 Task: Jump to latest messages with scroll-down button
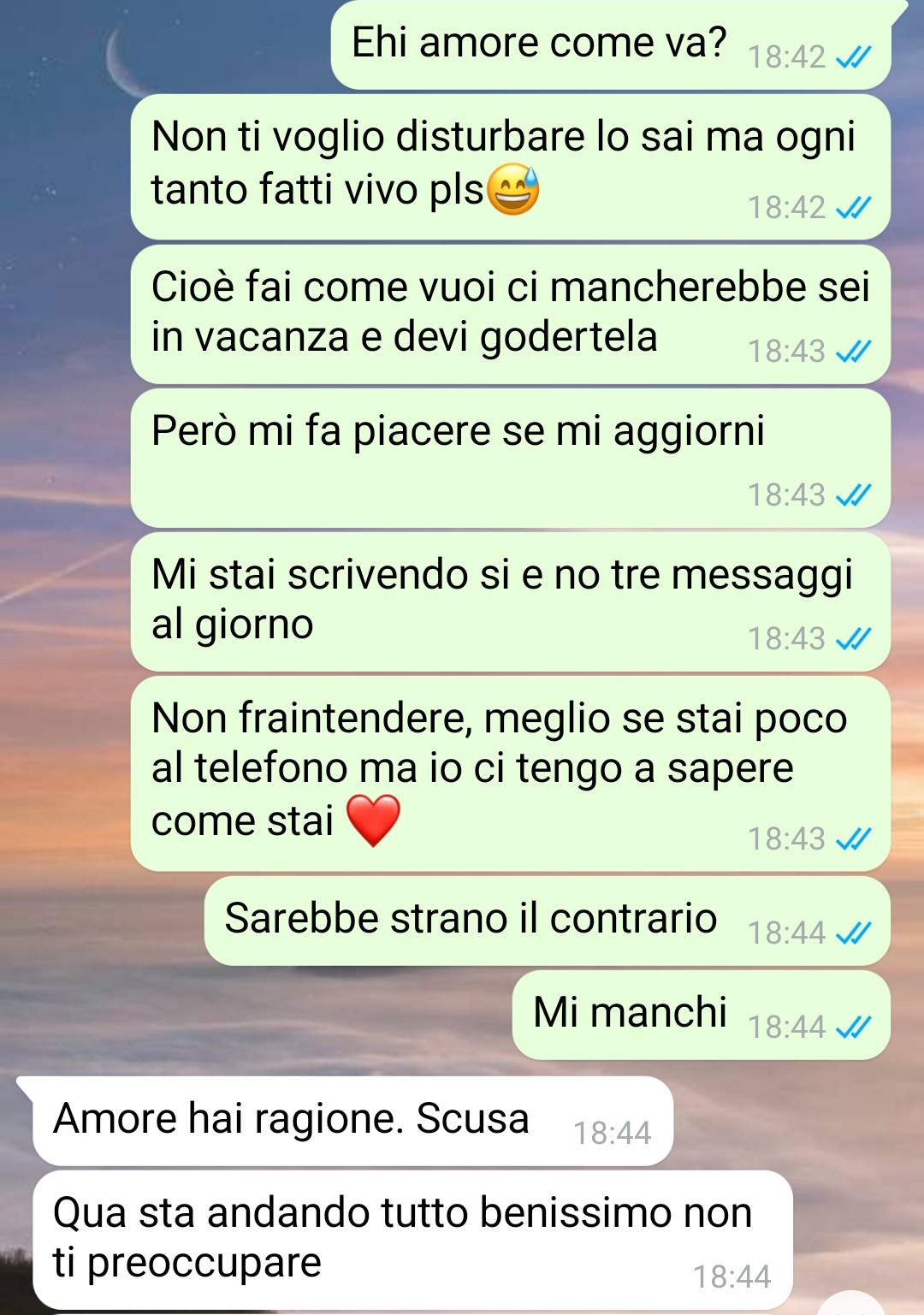[853, 1306]
